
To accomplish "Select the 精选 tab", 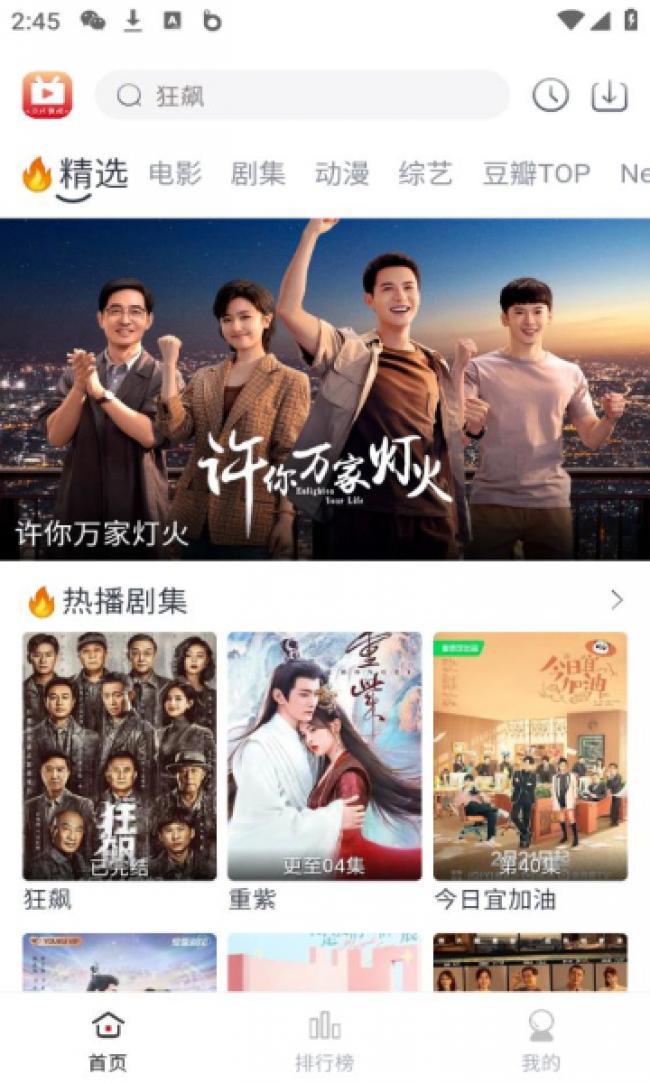I will 92,174.
